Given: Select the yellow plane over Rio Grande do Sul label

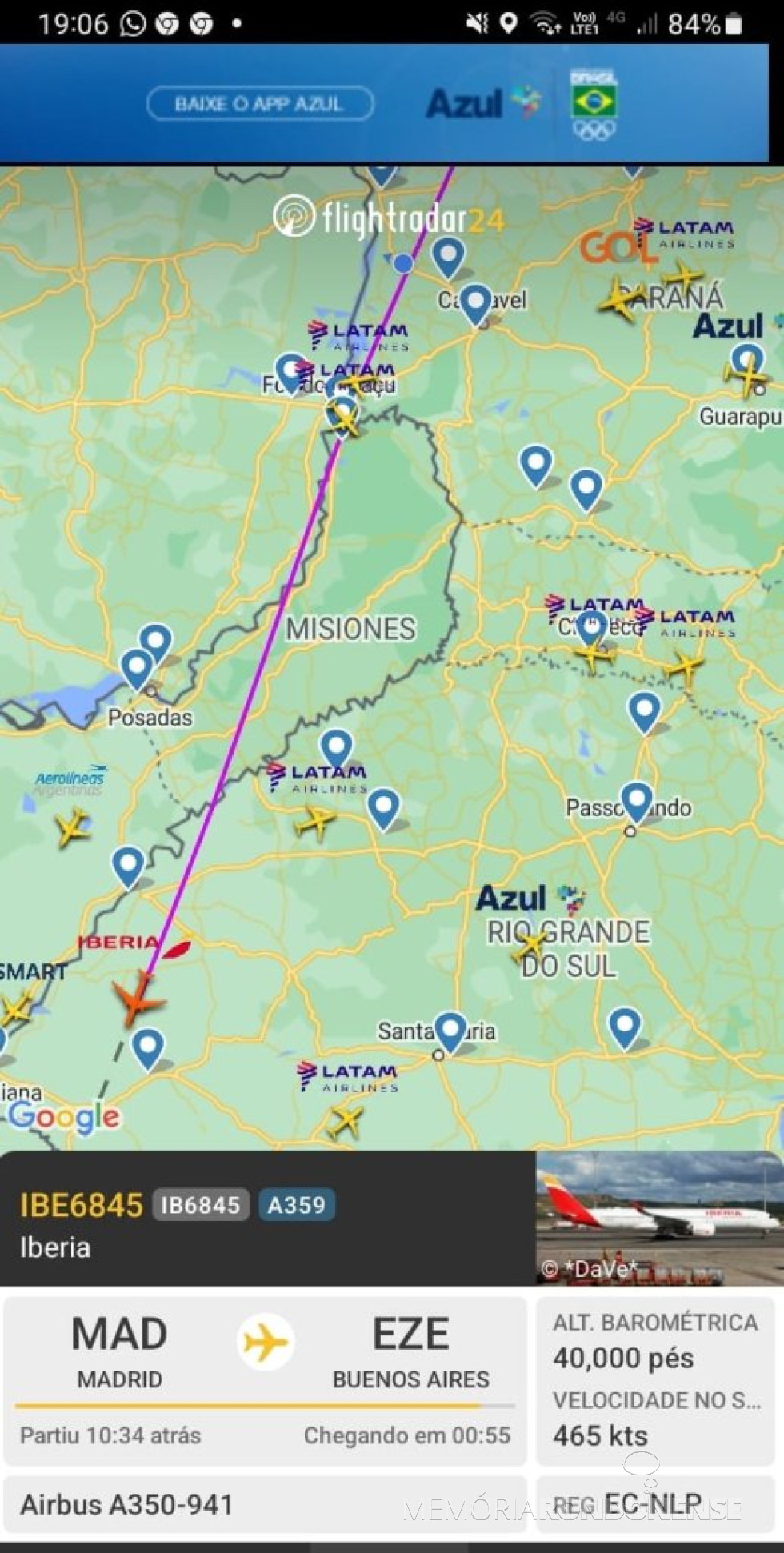Looking at the screenshot, I should [x=530, y=946].
